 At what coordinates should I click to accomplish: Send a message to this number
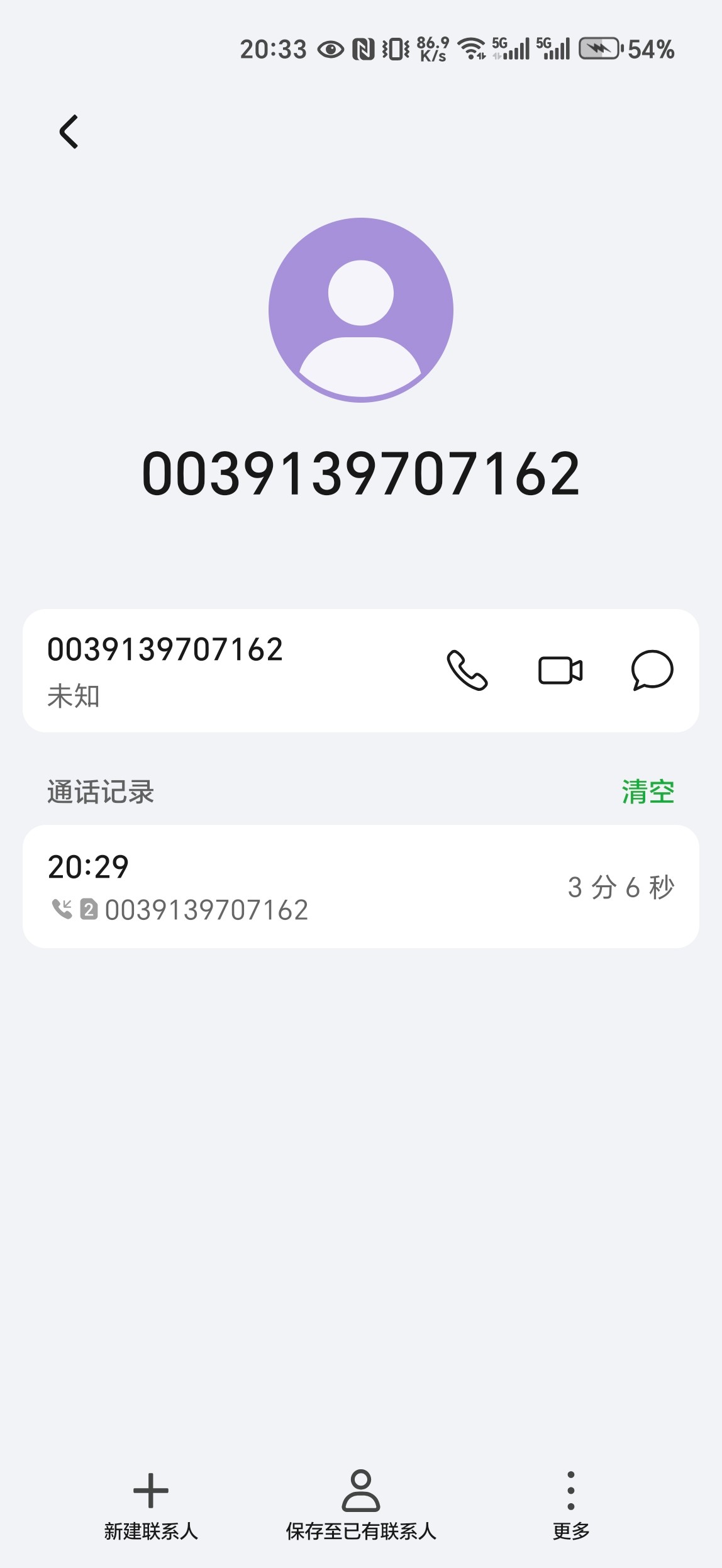coord(652,670)
